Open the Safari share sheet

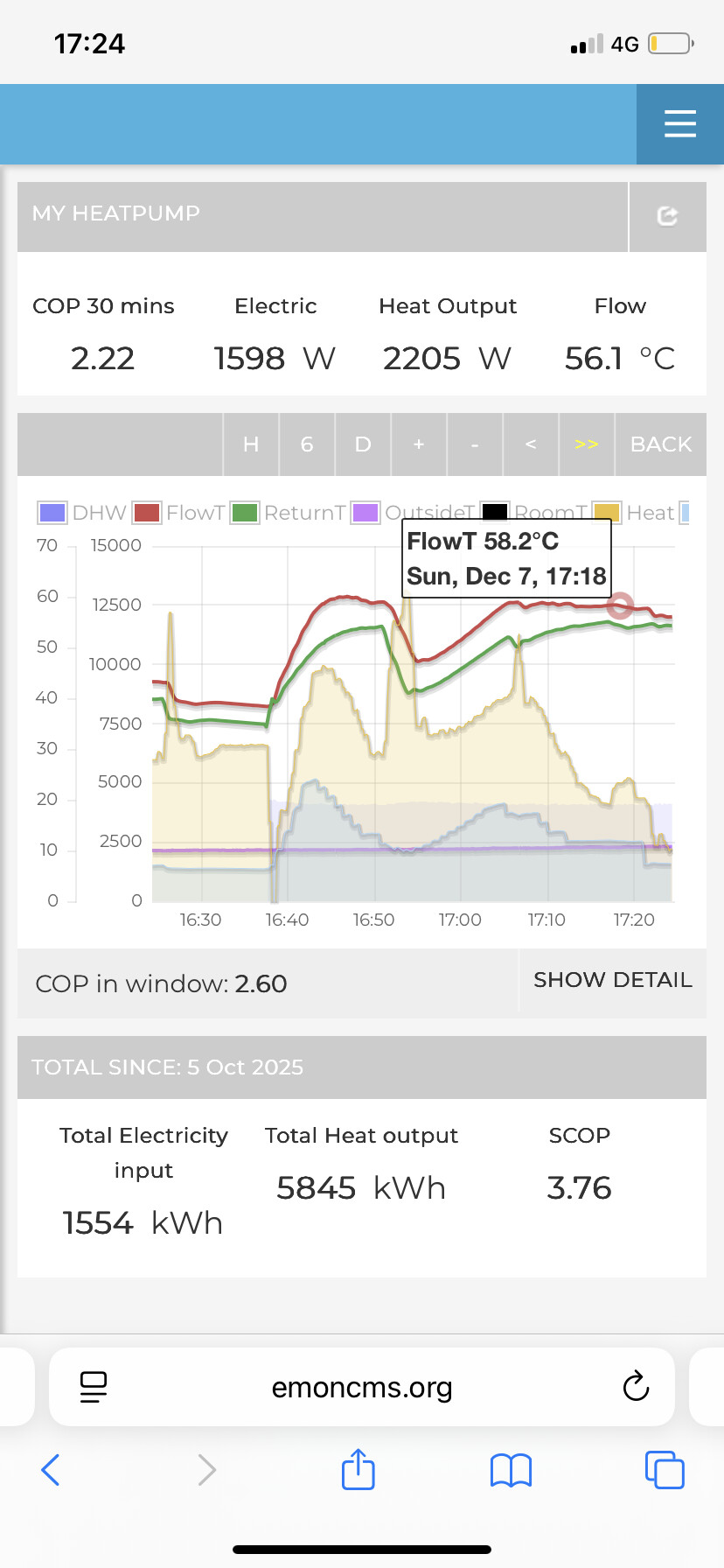click(359, 1470)
